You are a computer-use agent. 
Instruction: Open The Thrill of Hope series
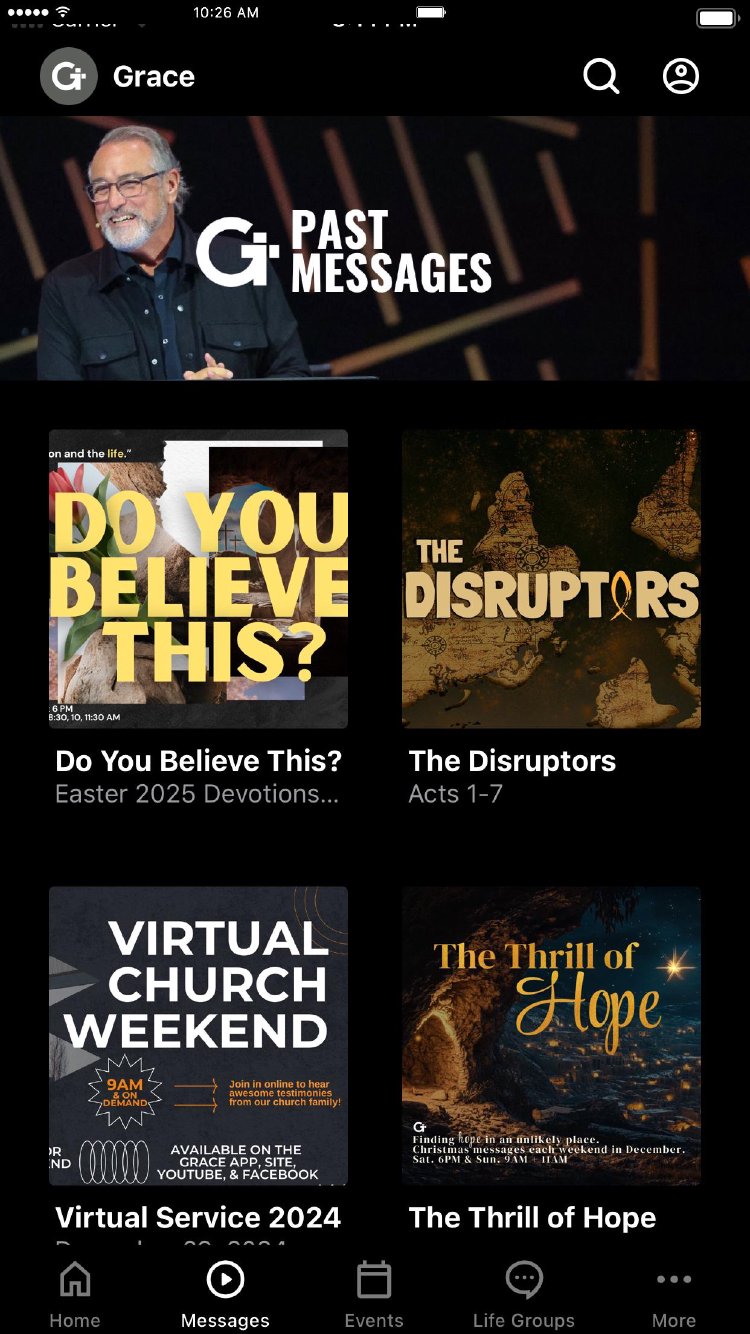coord(551,1036)
